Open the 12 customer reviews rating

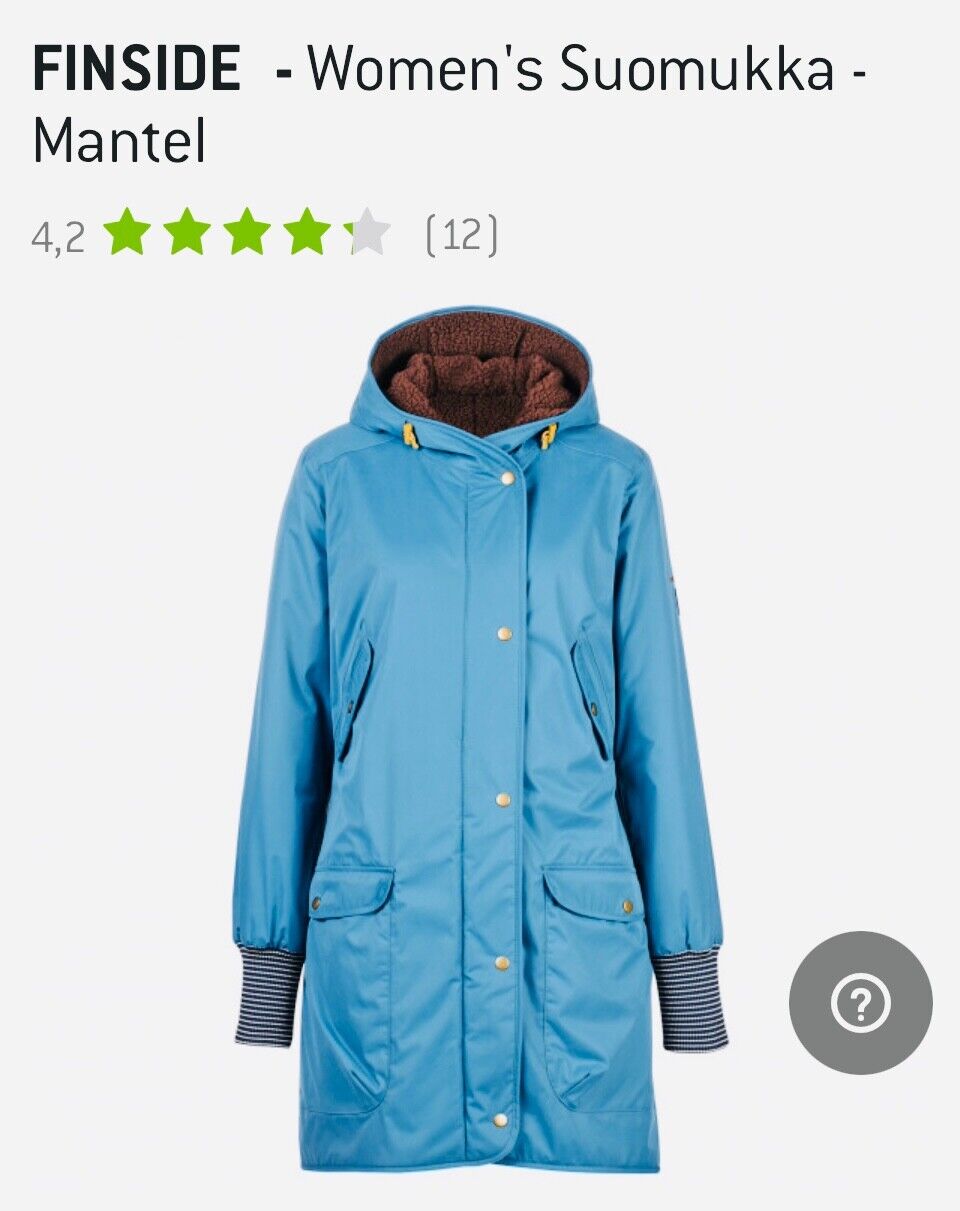[460, 235]
